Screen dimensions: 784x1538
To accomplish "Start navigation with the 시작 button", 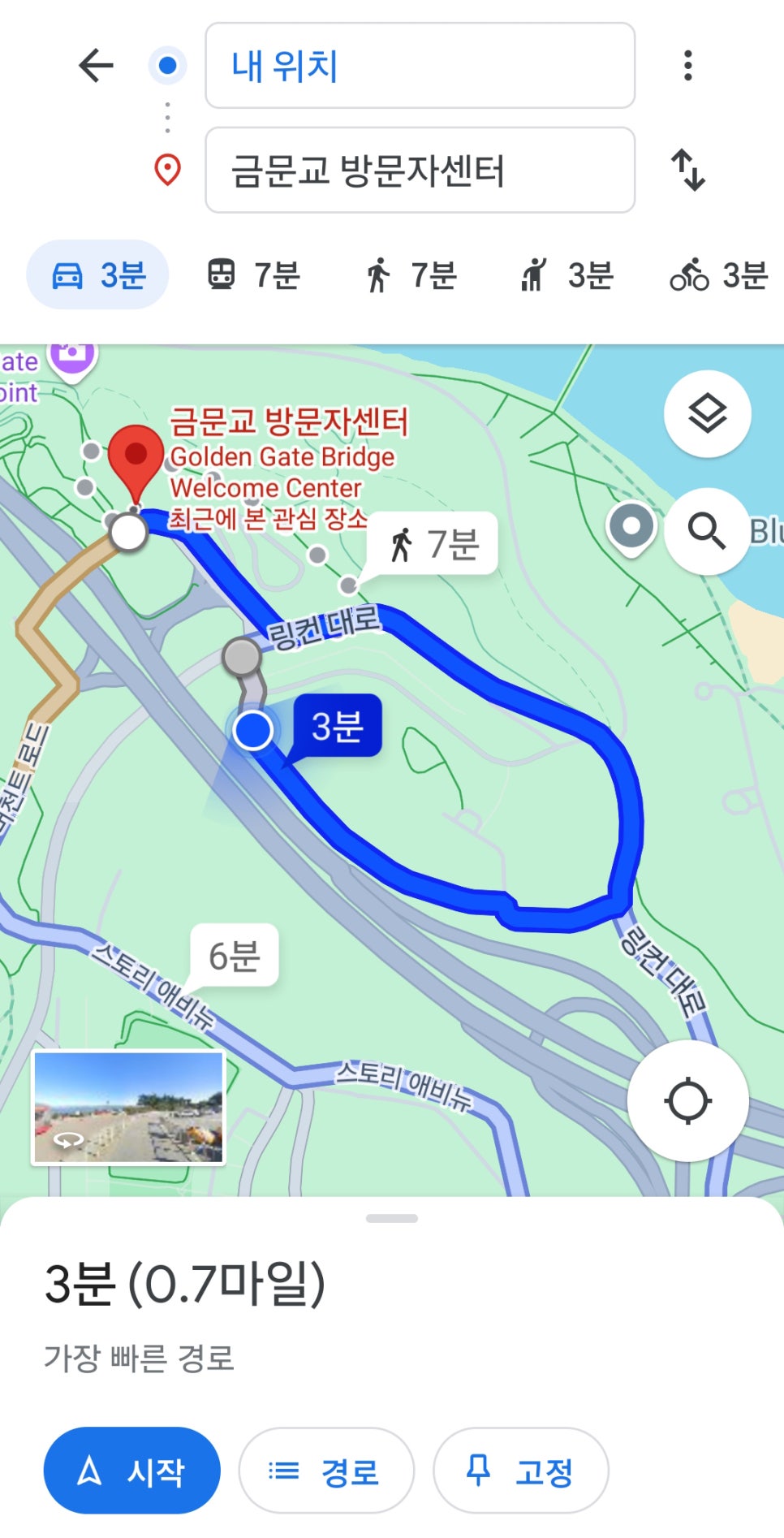I will (132, 1471).
